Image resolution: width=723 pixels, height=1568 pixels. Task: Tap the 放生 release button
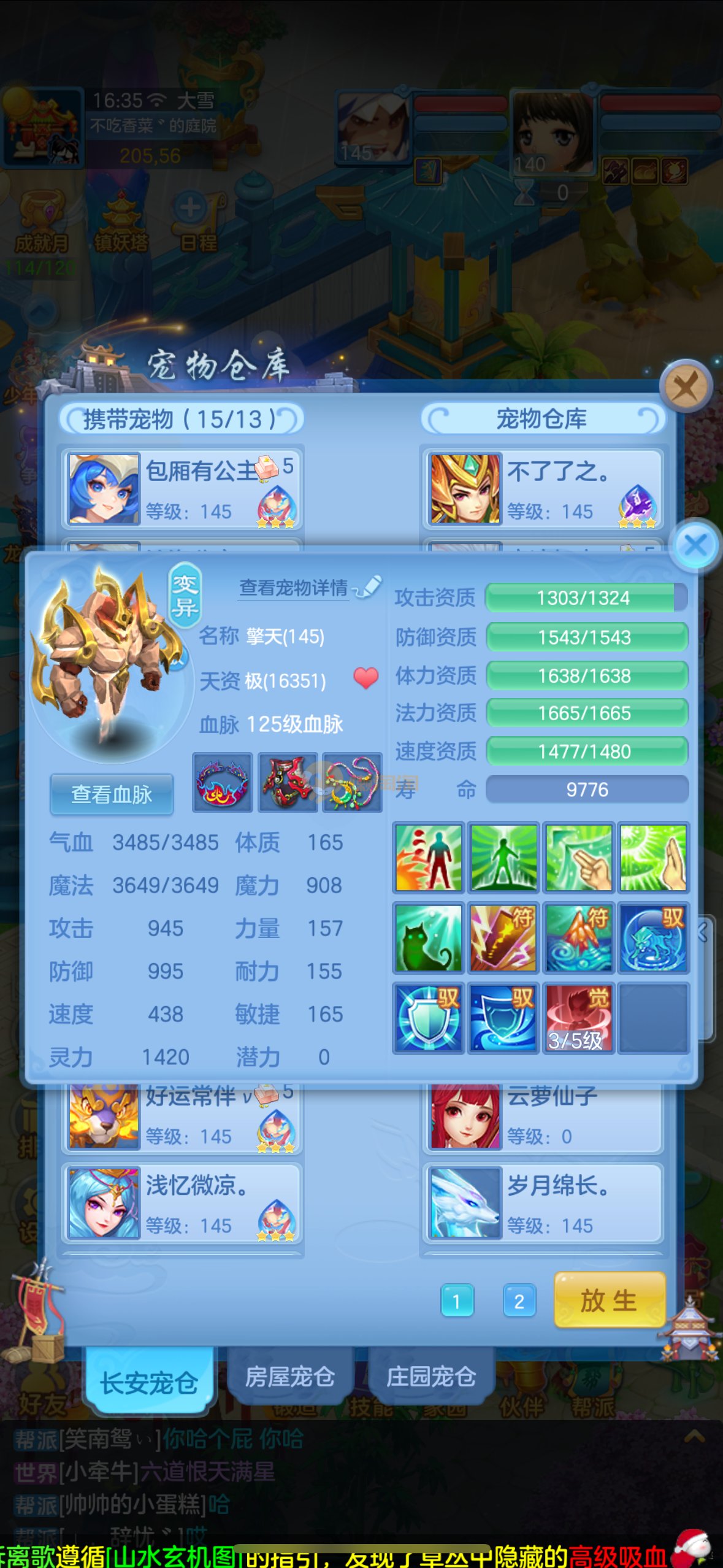pos(609,1300)
